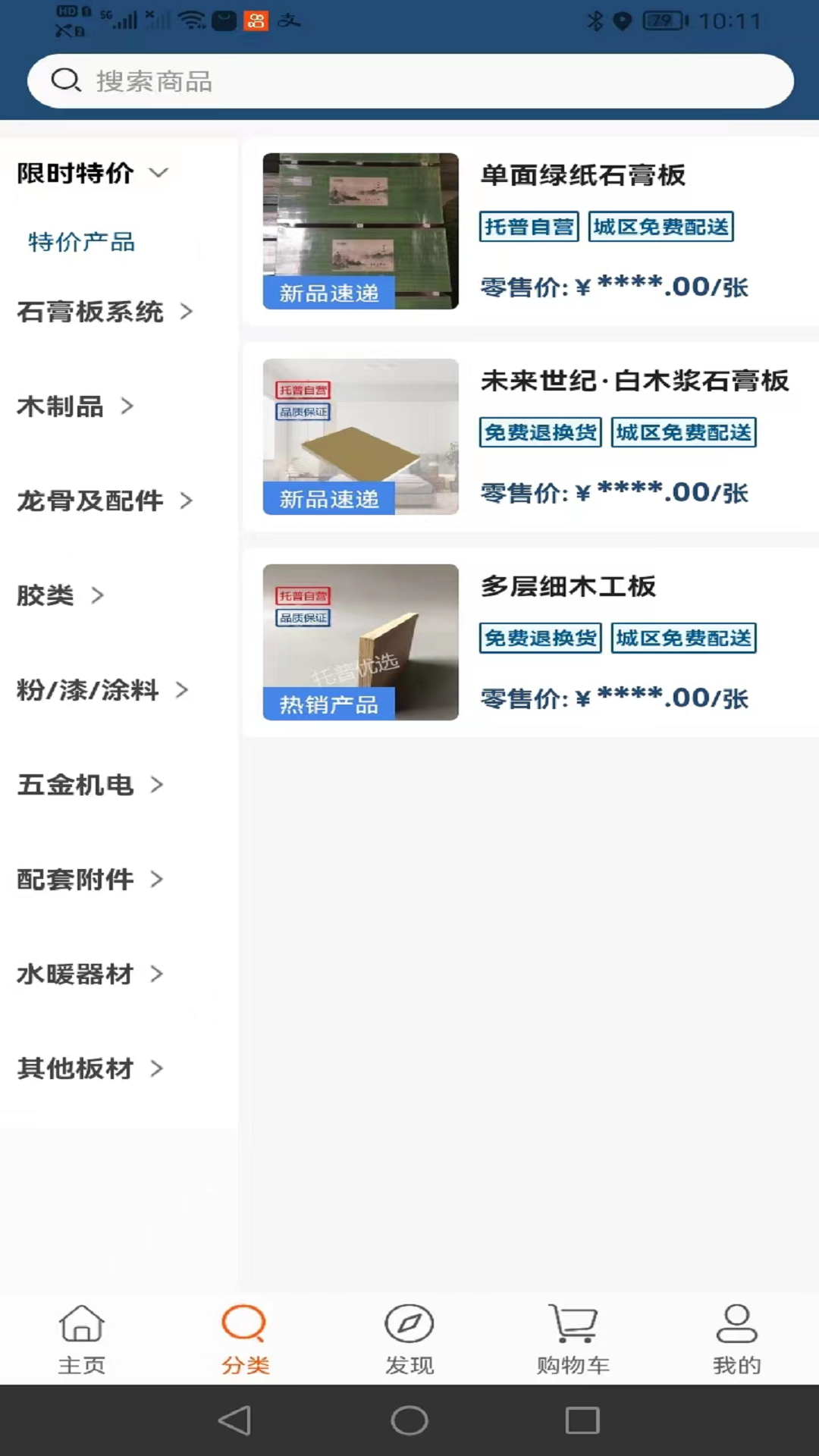Open the 购物车 tab
819x1456 pixels.
coord(573,1339)
